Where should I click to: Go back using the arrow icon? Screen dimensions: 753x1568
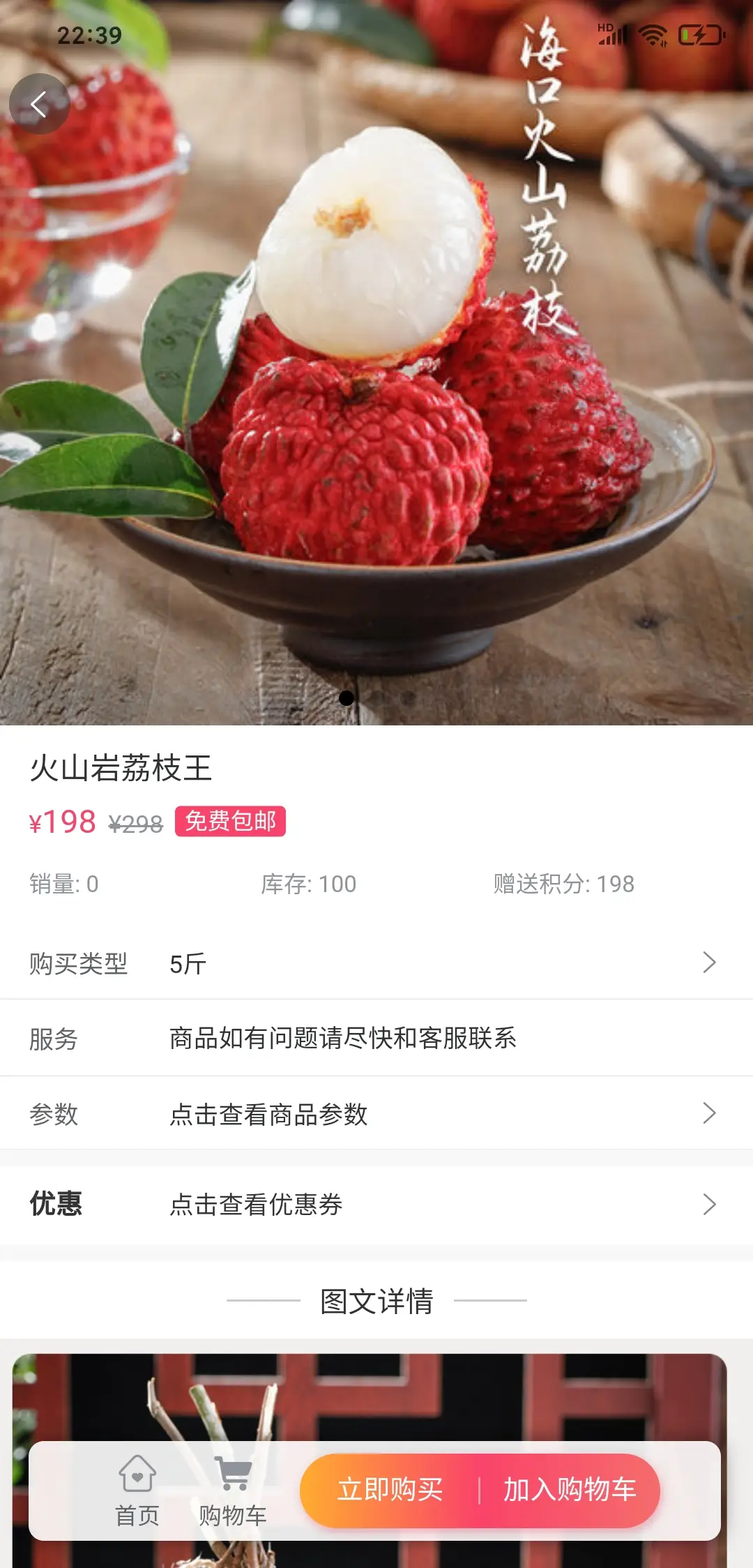[x=39, y=104]
